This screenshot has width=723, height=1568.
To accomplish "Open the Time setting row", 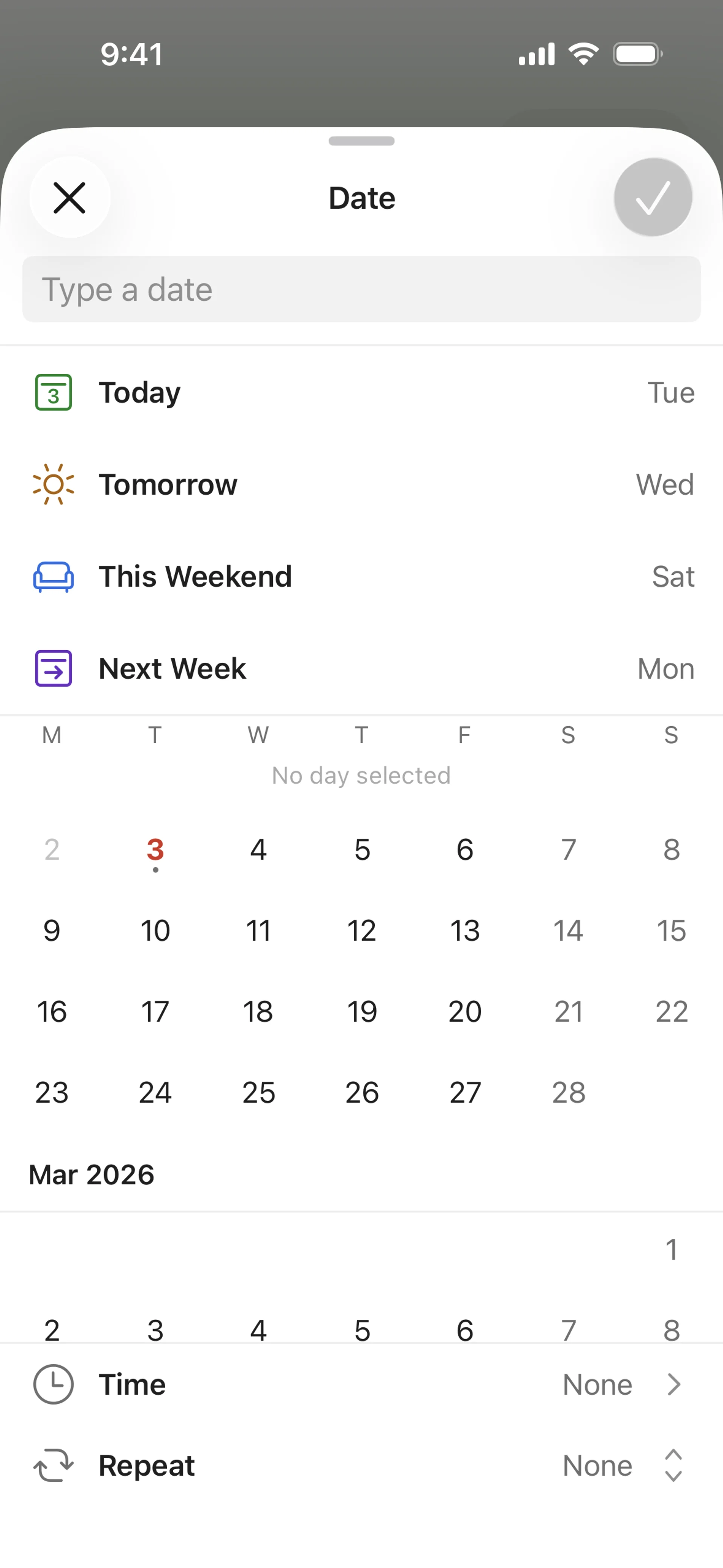I will (361, 1385).
